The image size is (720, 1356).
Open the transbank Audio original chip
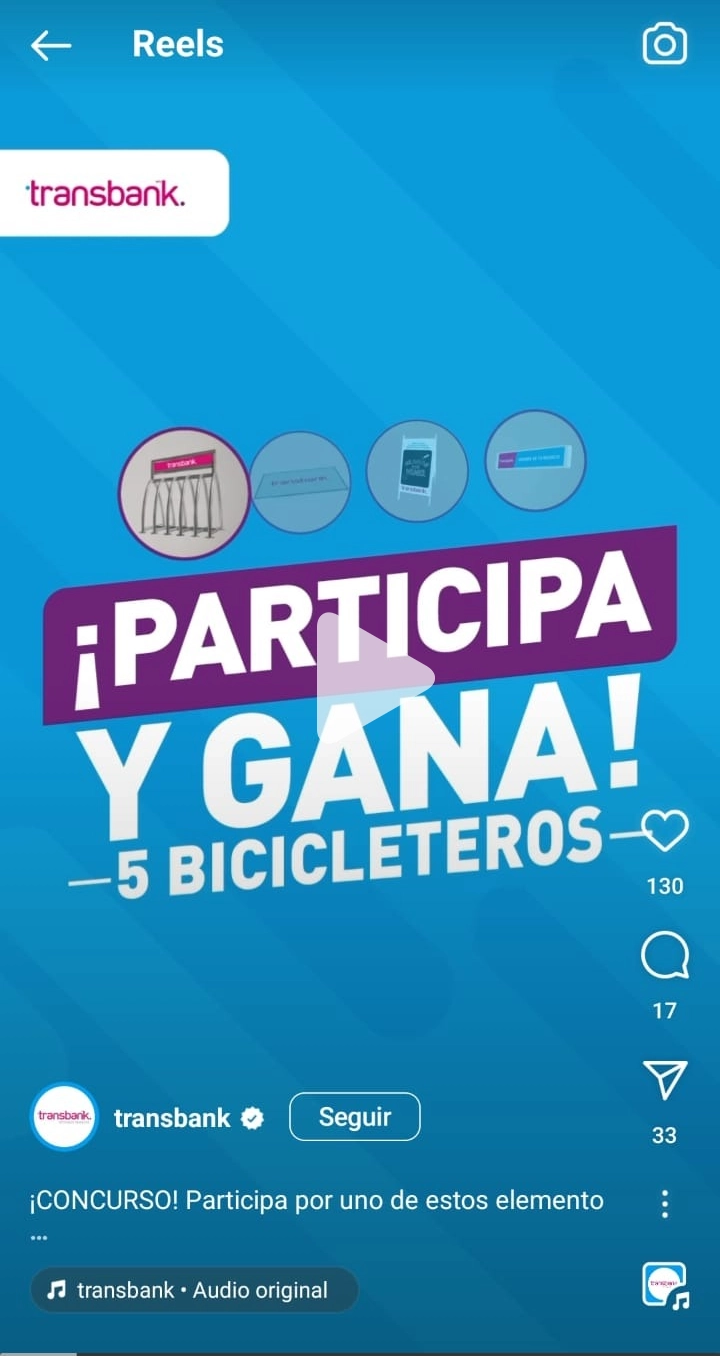[x=194, y=1290]
